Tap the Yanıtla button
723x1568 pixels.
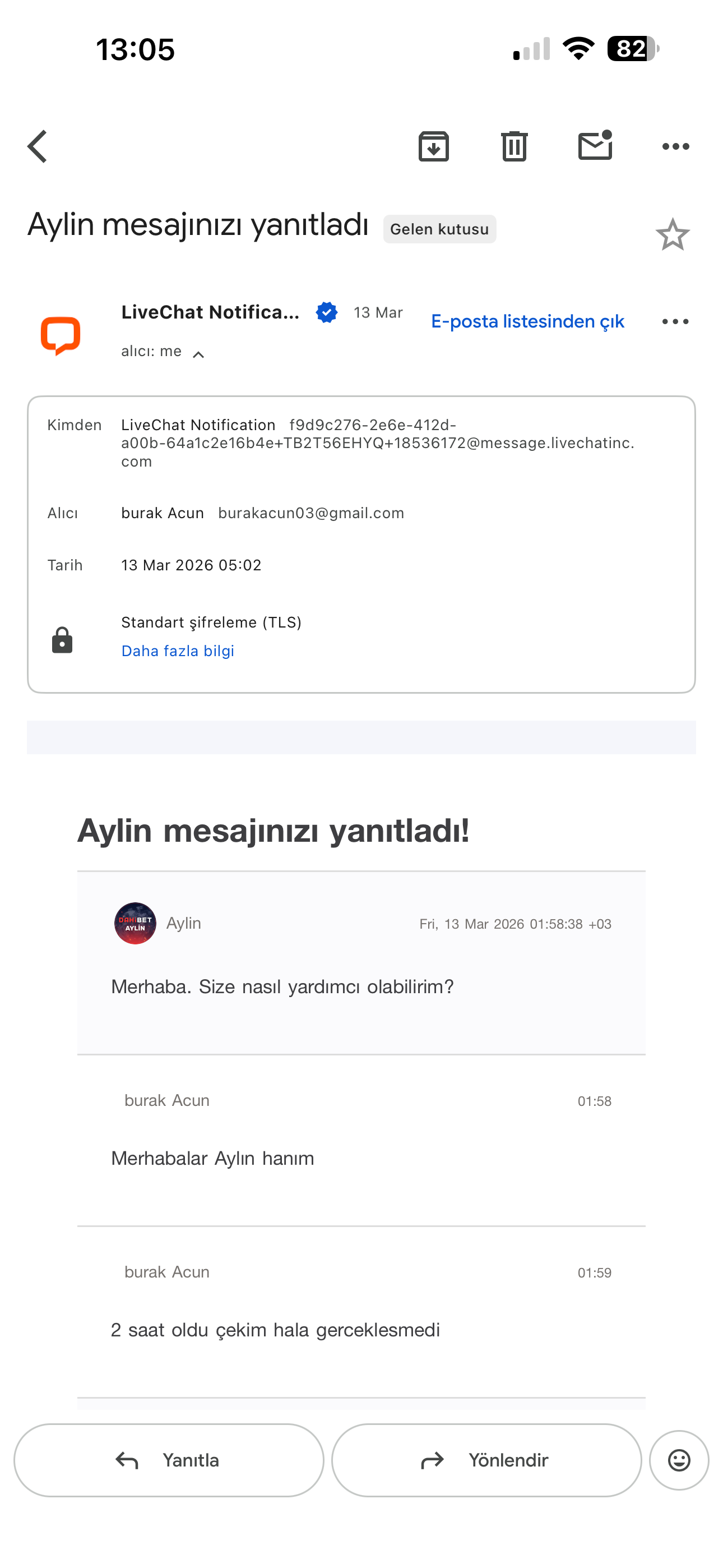click(169, 1460)
